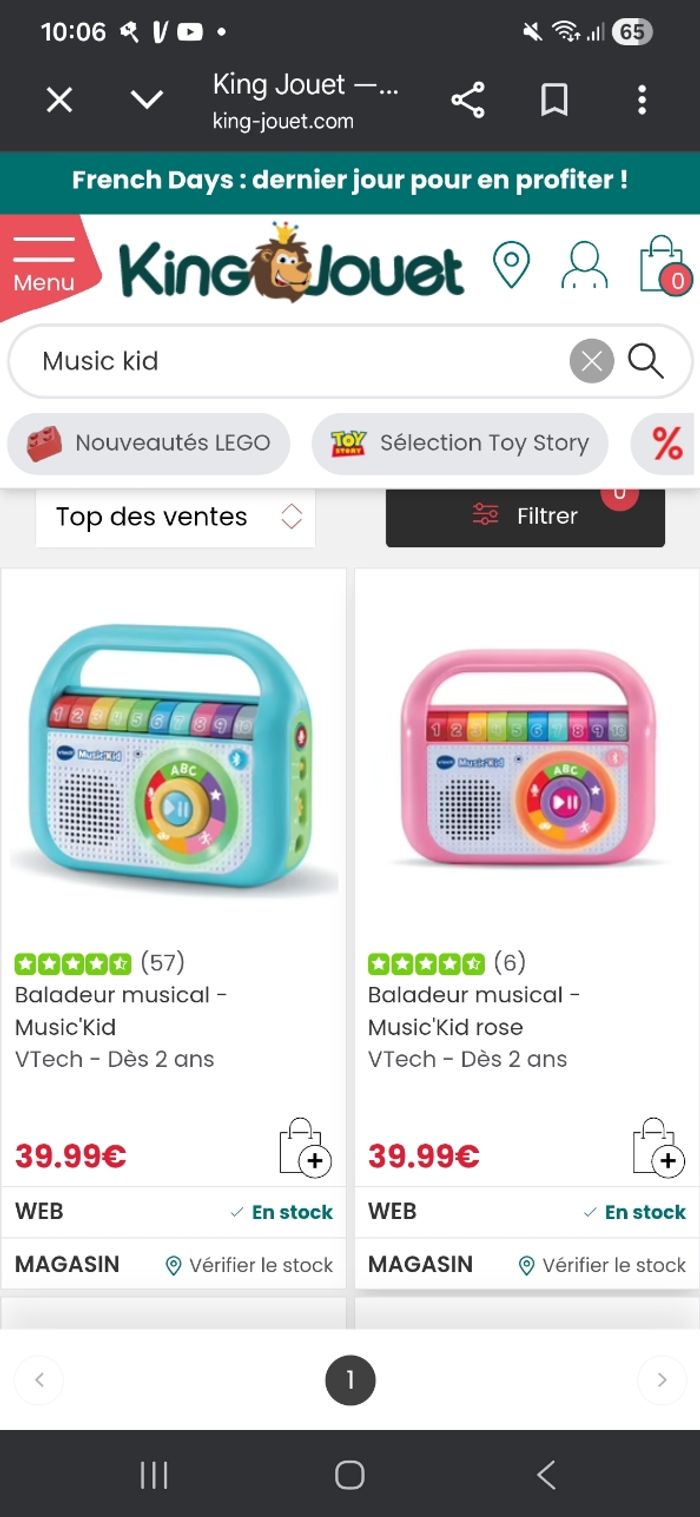The height and width of the screenshot is (1517, 700).
Task: View the shopping basket
Action: tap(664, 265)
